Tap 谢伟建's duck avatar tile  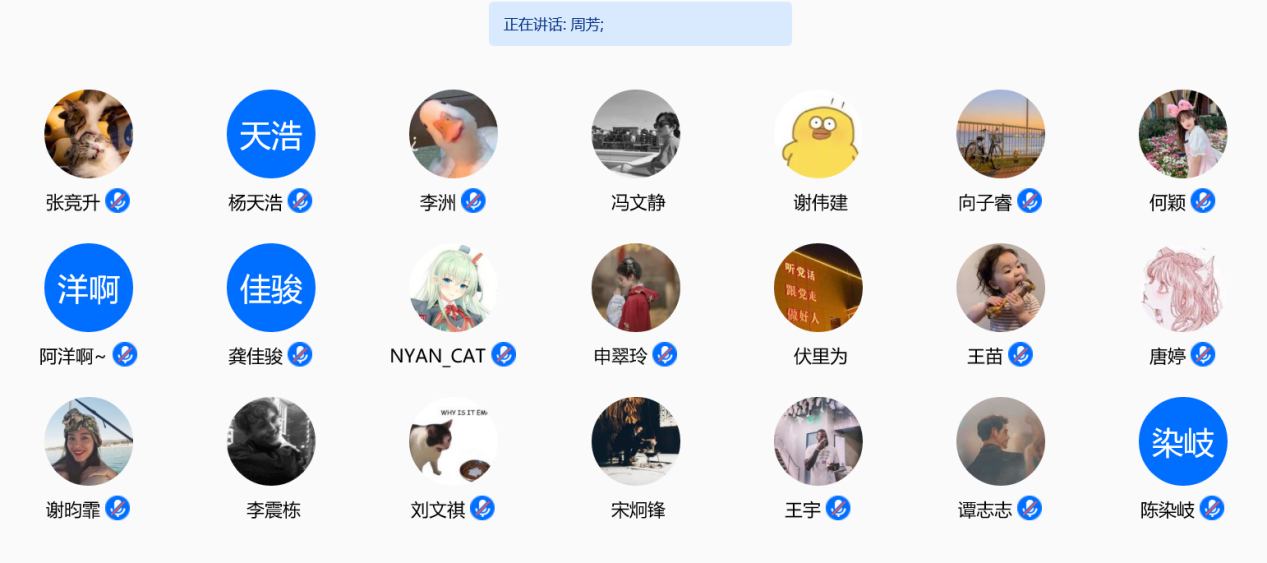click(818, 134)
